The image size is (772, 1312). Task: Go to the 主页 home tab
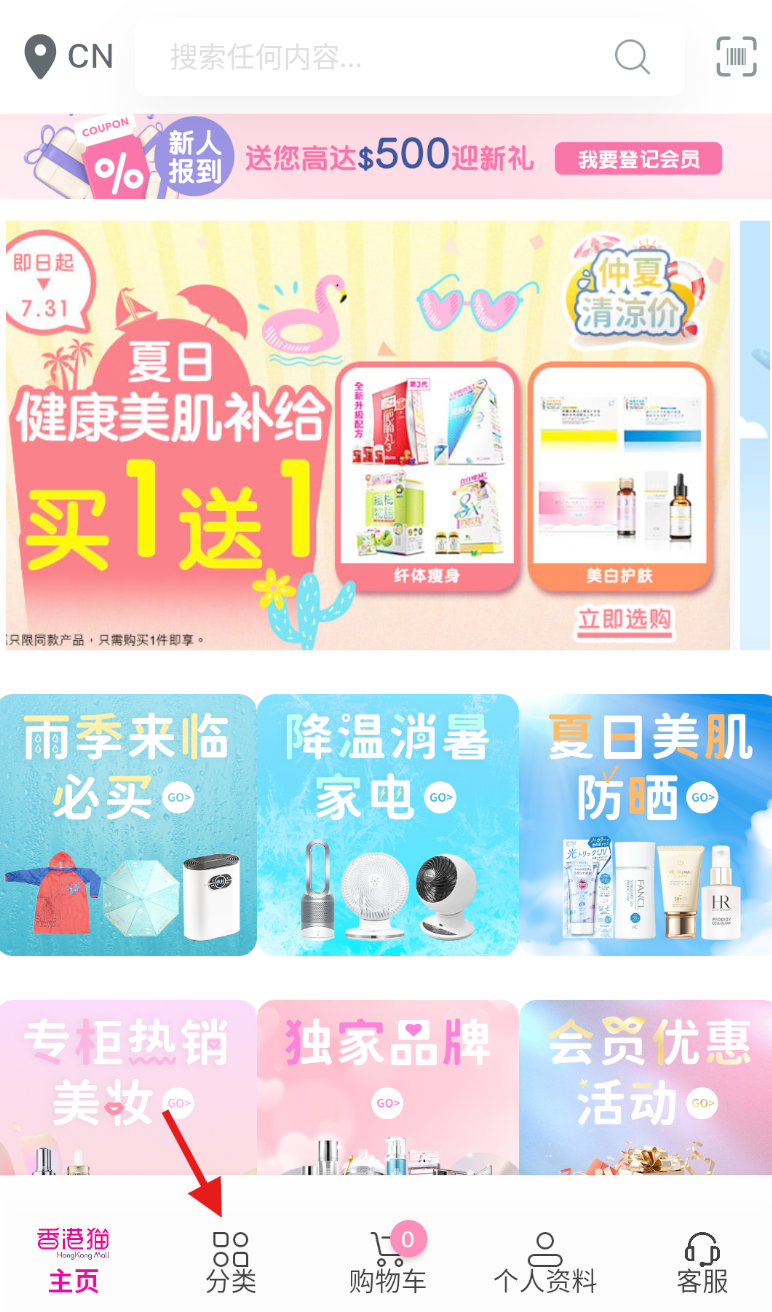74,1260
